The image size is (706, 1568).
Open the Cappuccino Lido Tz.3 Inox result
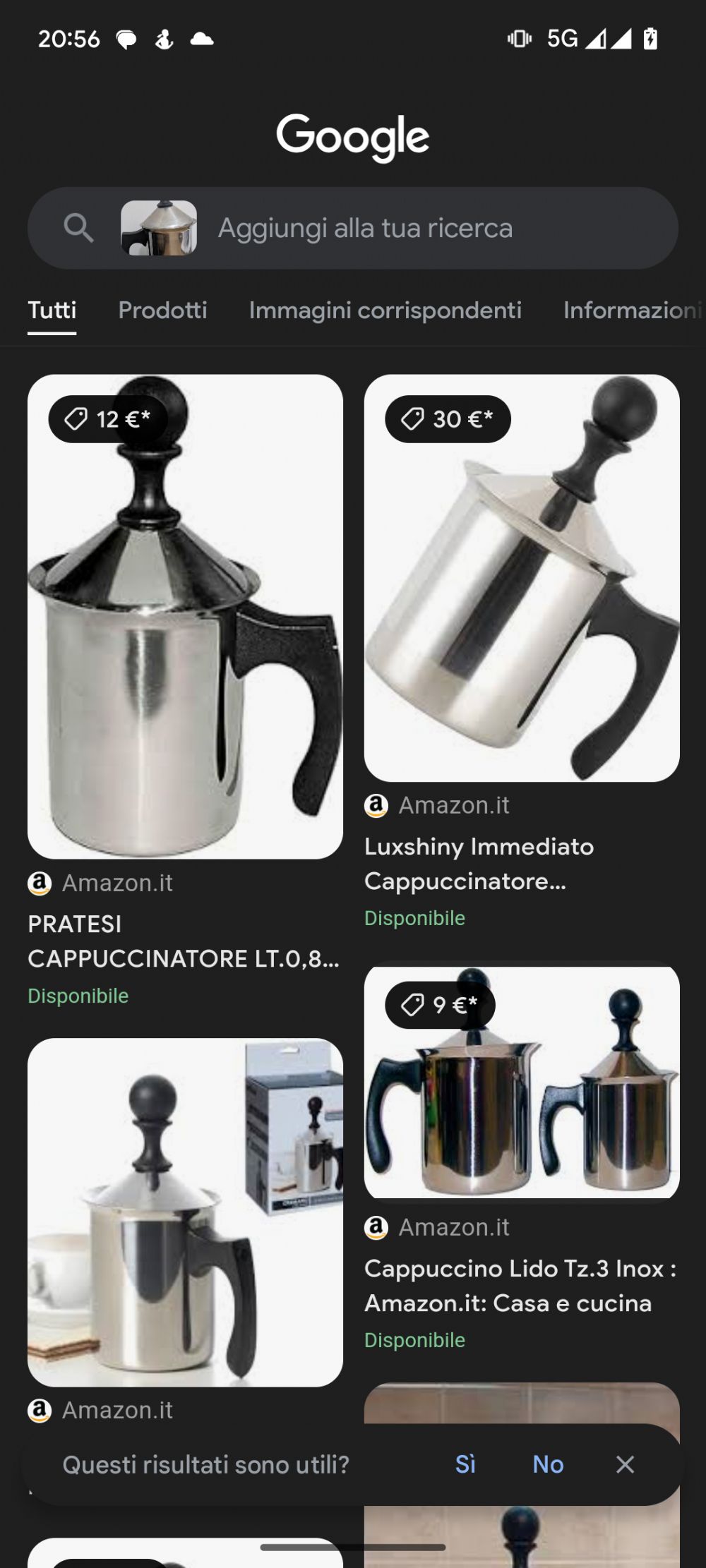point(522,1157)
